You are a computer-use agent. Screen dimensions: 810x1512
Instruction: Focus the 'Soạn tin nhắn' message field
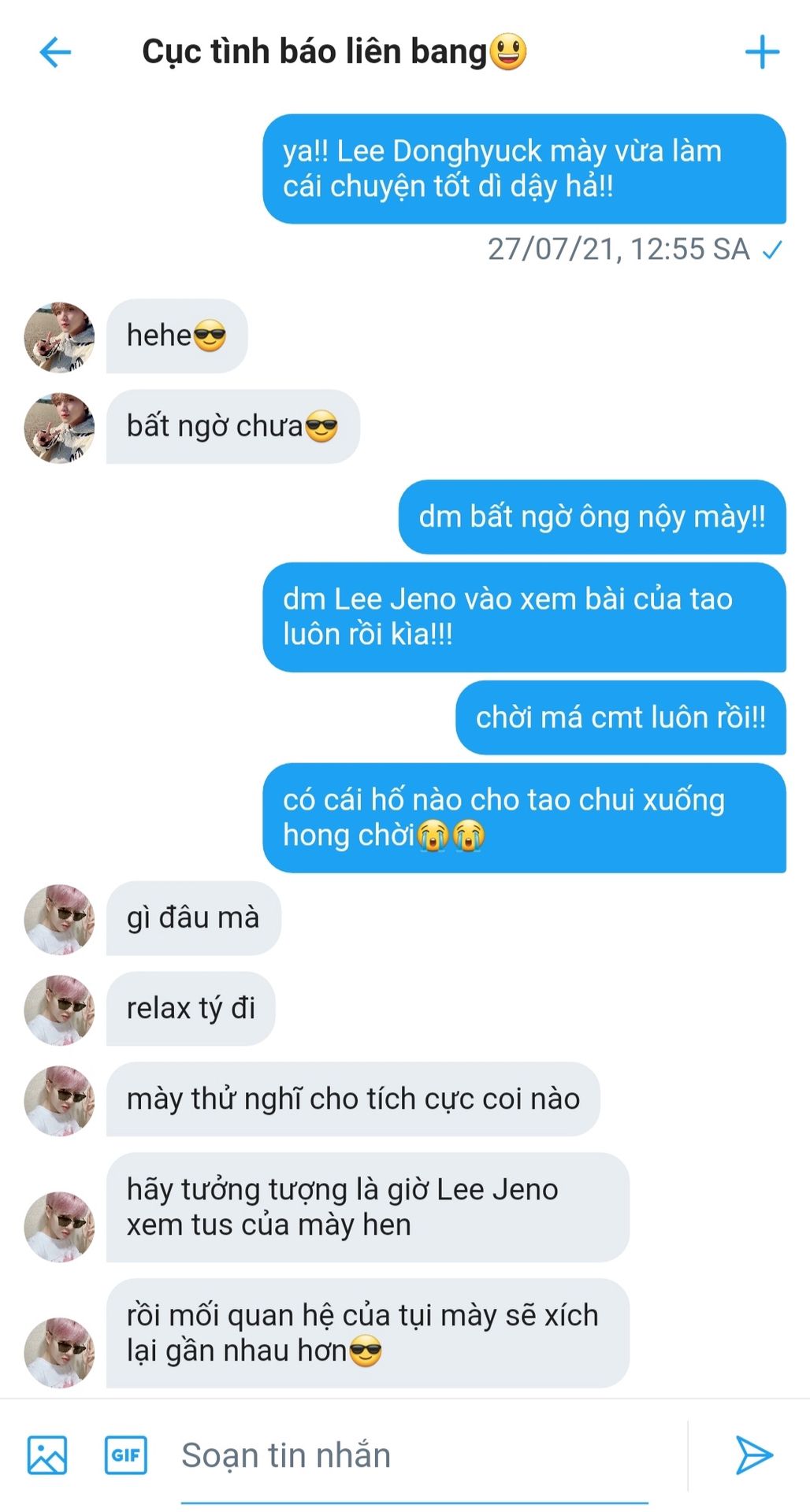point(414,1455)
